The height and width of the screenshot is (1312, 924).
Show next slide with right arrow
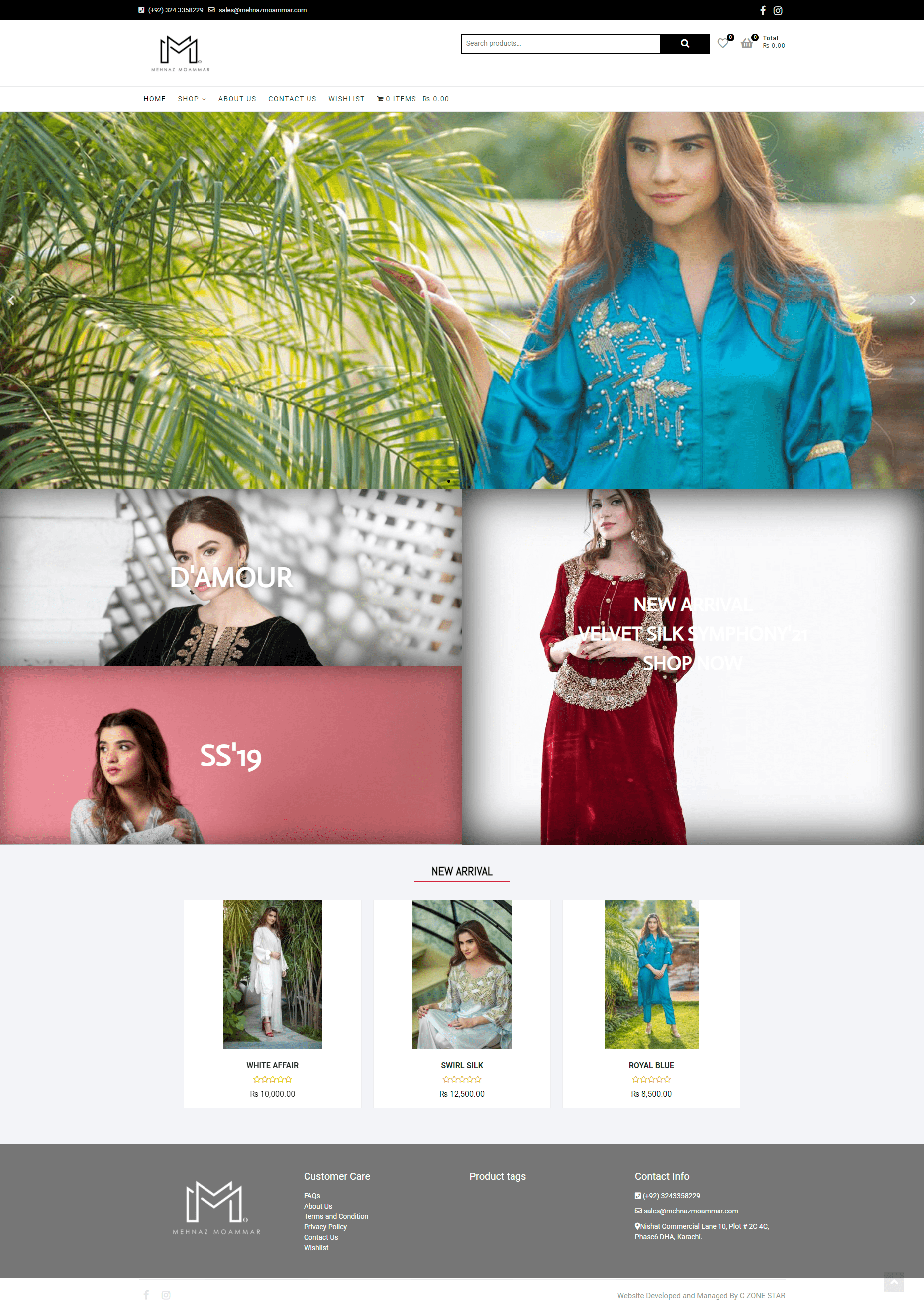coord(912,301)
